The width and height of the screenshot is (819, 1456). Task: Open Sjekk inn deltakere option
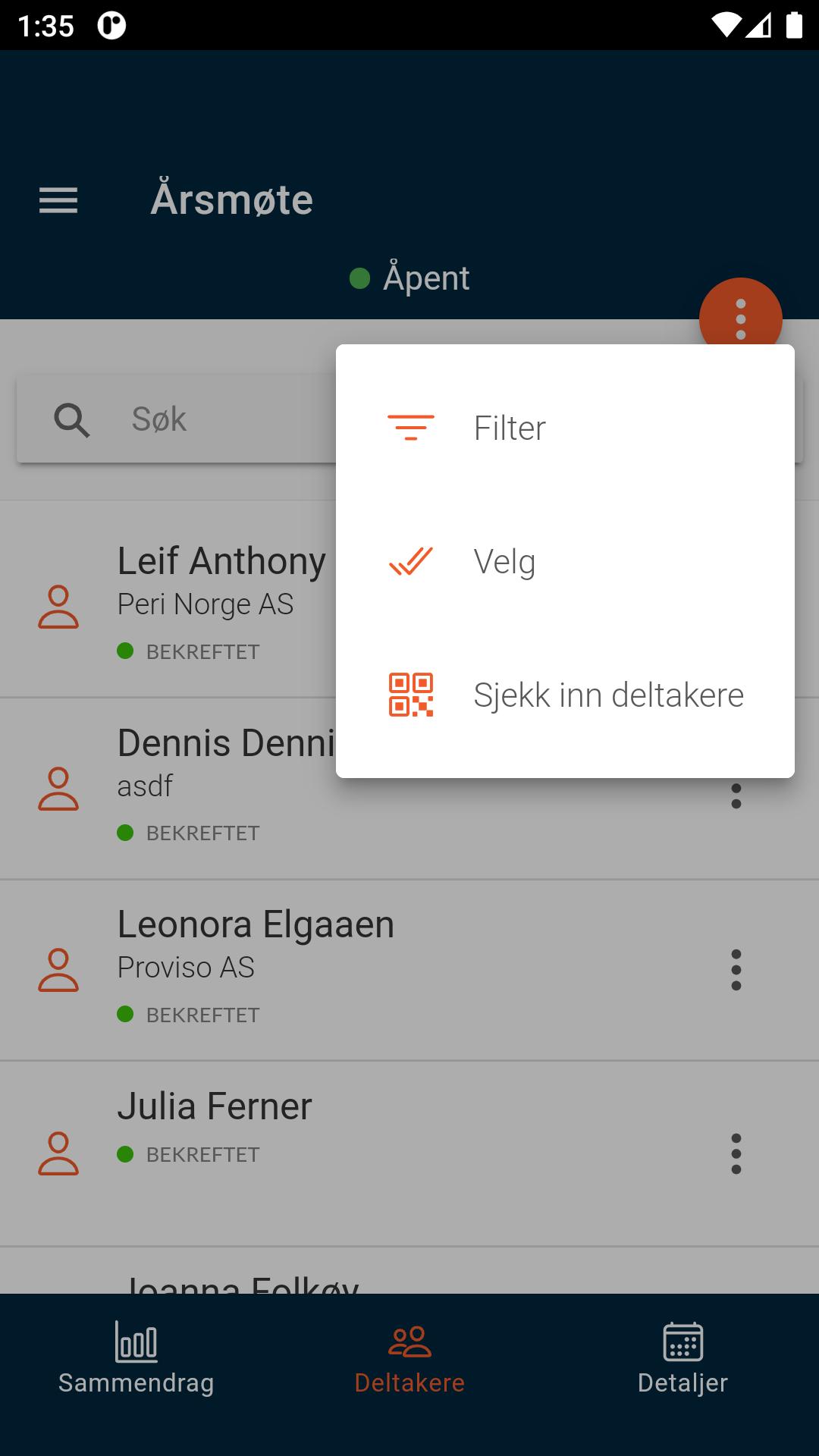coord(607,695)
